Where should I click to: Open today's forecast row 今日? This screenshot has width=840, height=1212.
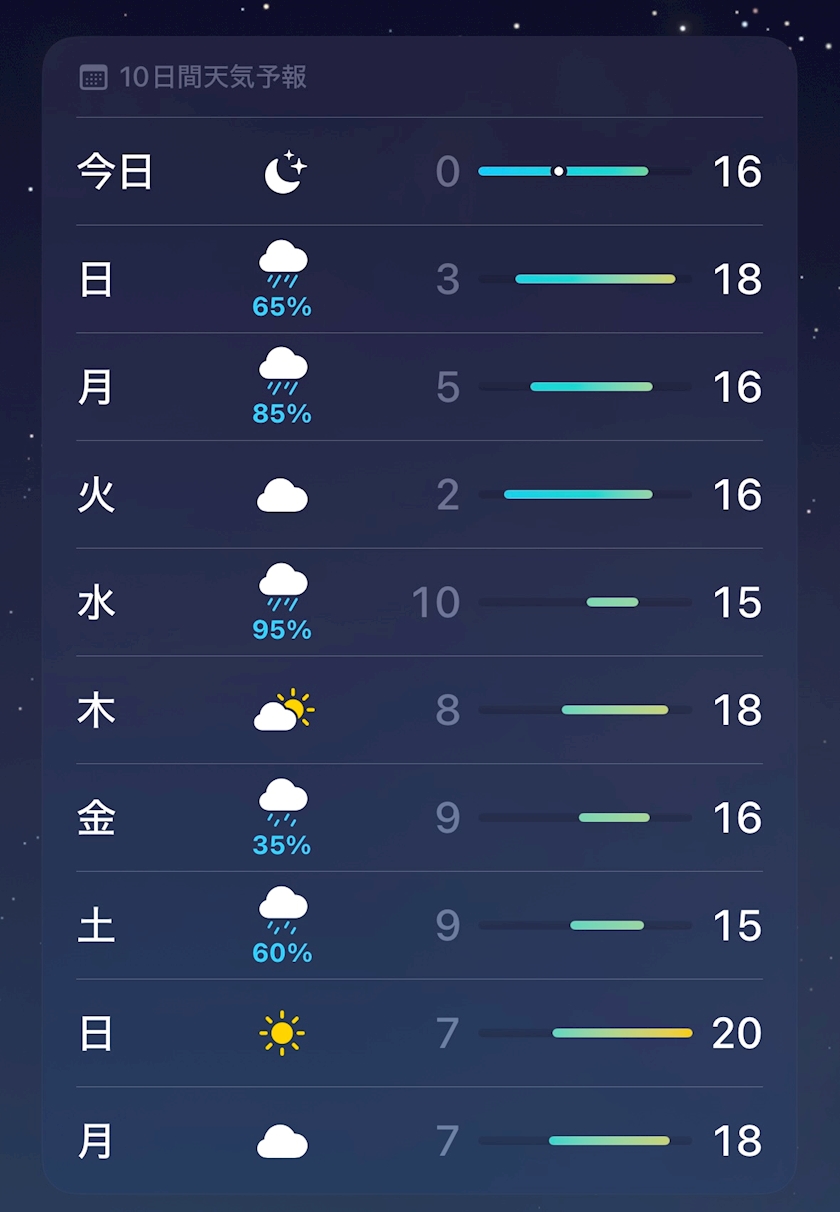click(419, 172)
